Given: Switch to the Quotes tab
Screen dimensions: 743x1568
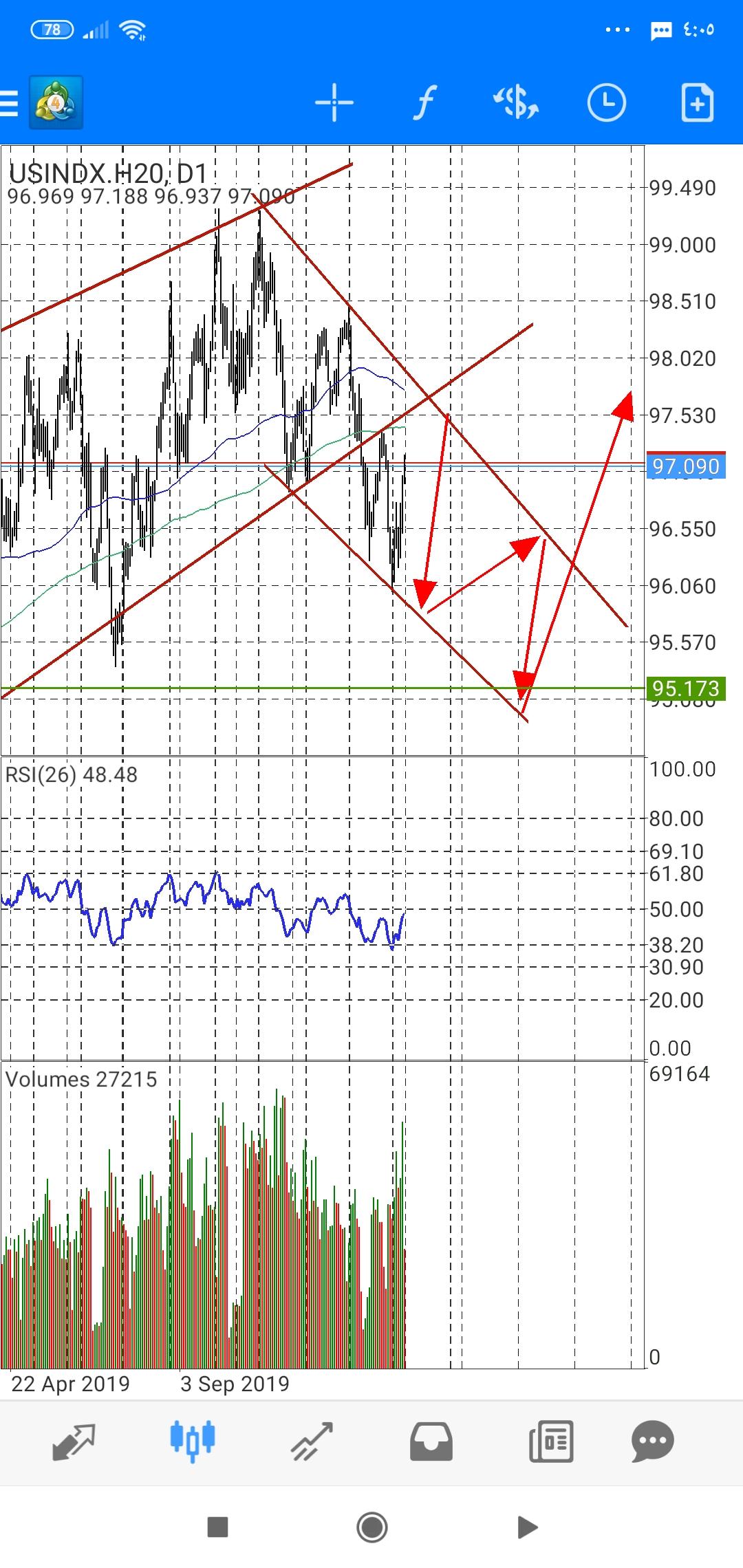Looking at the screenshot, I should [x=74, y=1441].
